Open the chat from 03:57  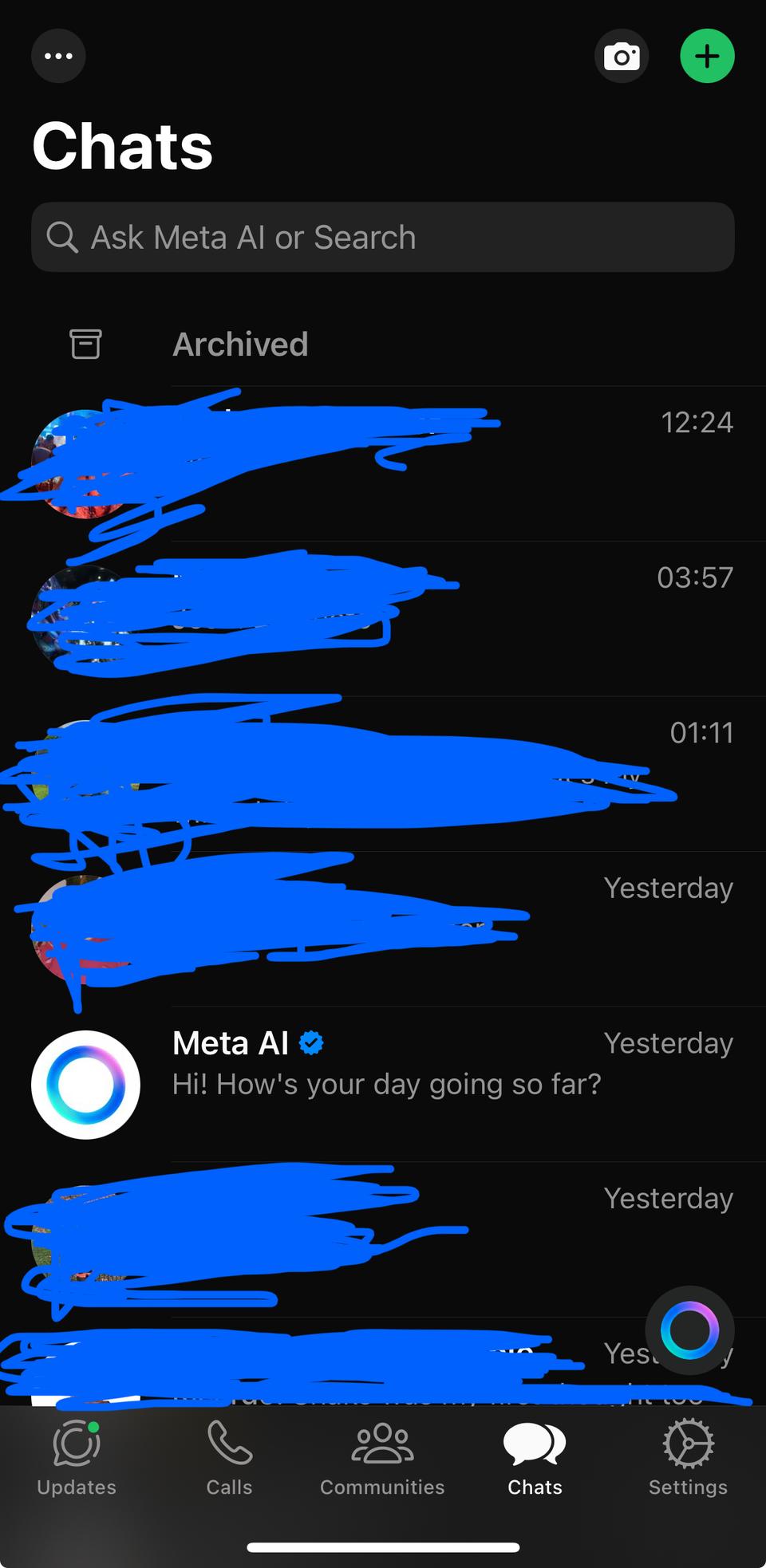383,619
